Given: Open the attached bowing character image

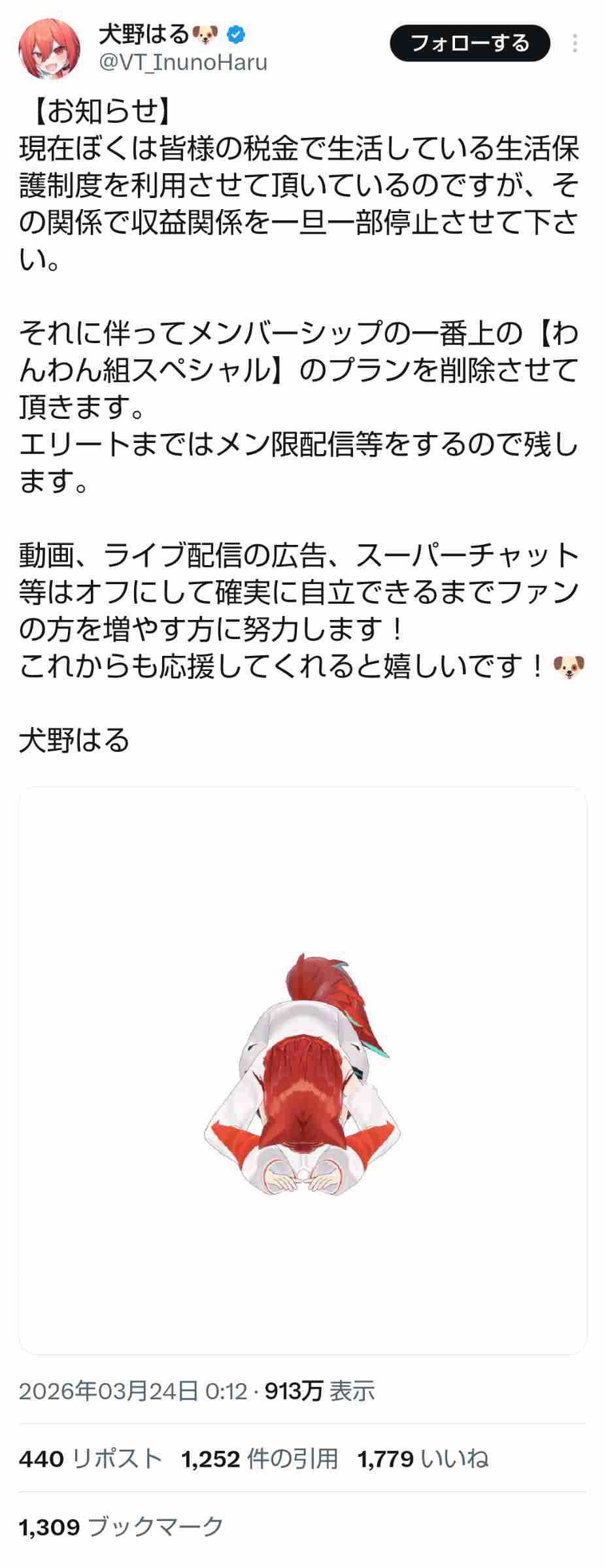Looking at the screenshot, I should (x=303, y=1070).
